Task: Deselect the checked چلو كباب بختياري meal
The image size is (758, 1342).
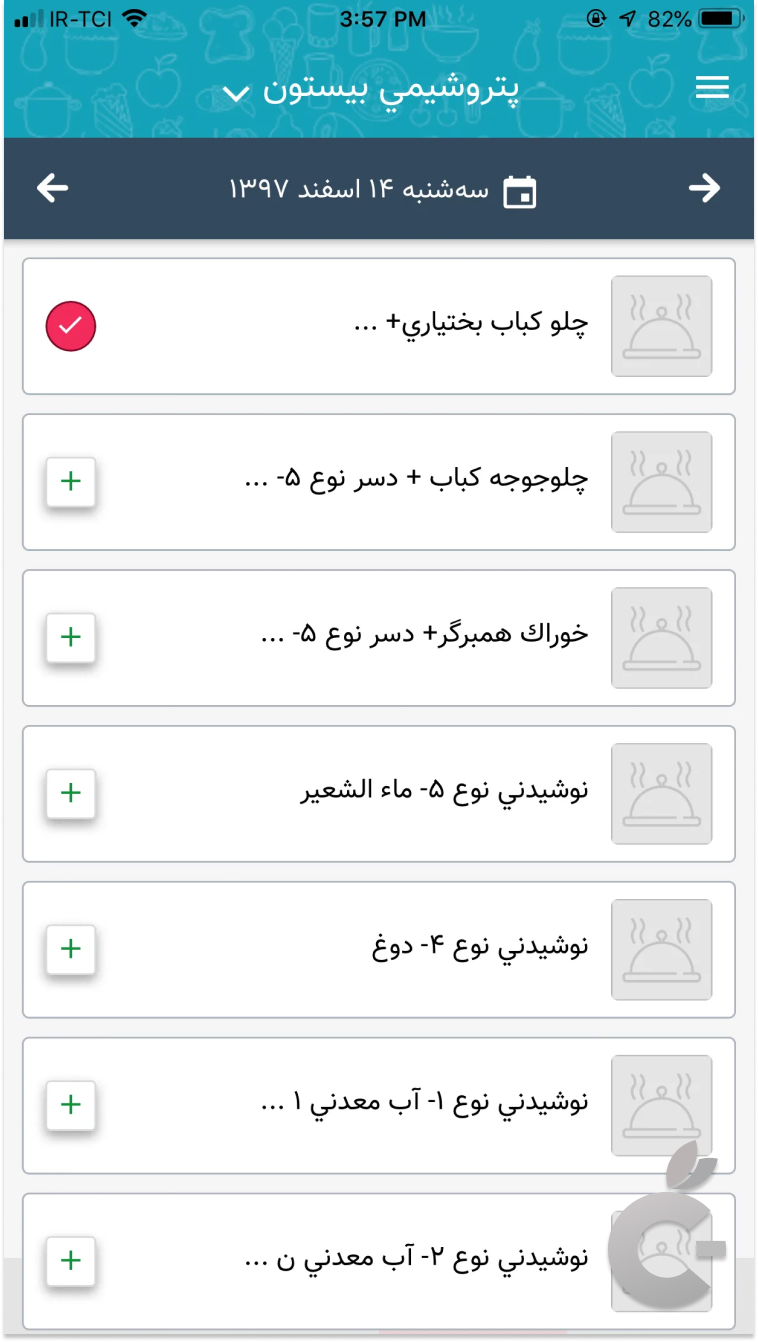Action: click(x=71, y=326)
